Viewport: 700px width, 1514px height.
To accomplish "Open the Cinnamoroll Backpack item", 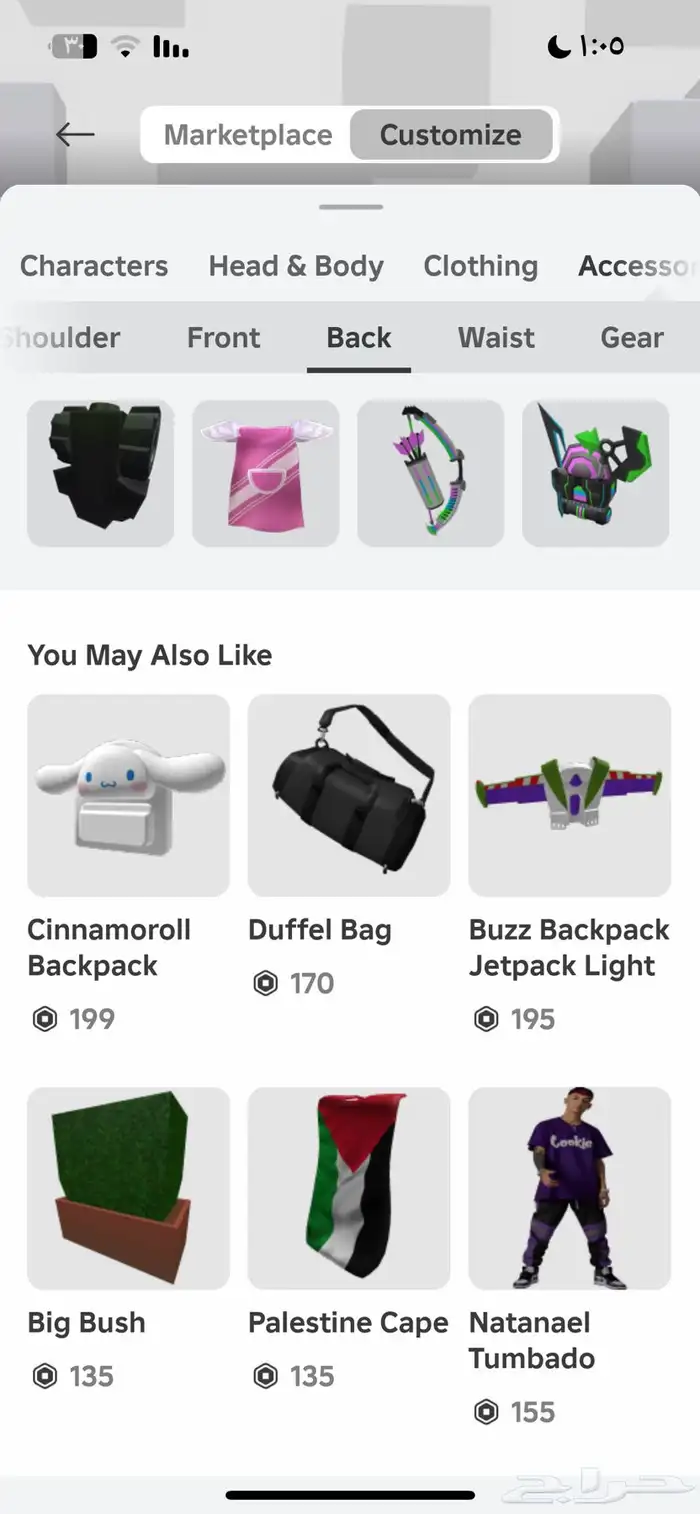I will pos(128,795).
